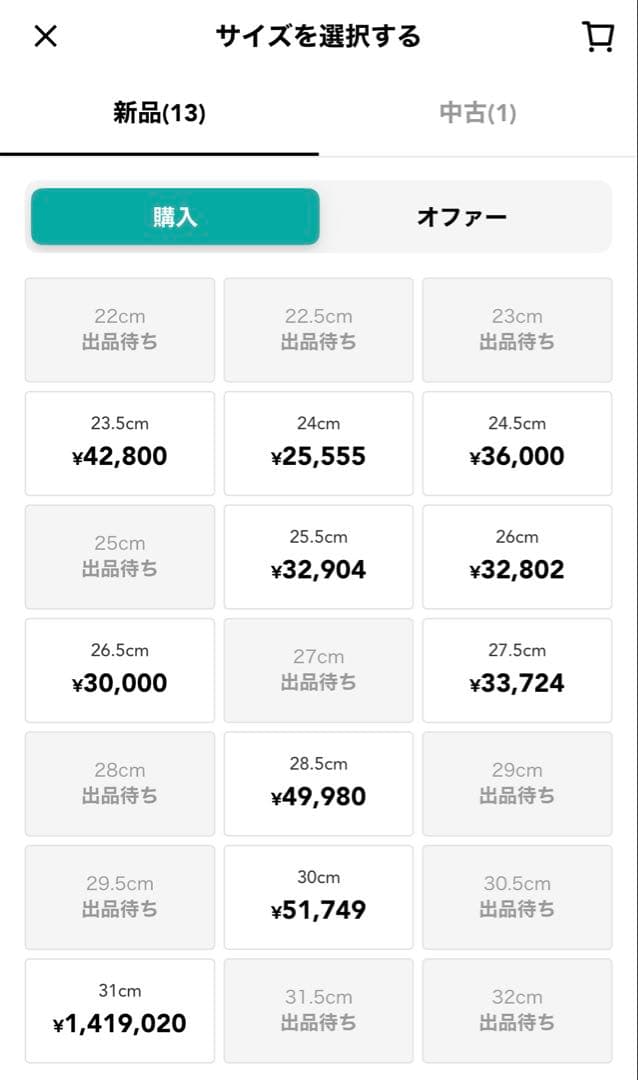Choose size 24cm for ¥25,555
The height and width of the screenshot is (1080, 638).
(x=318, y=443)
